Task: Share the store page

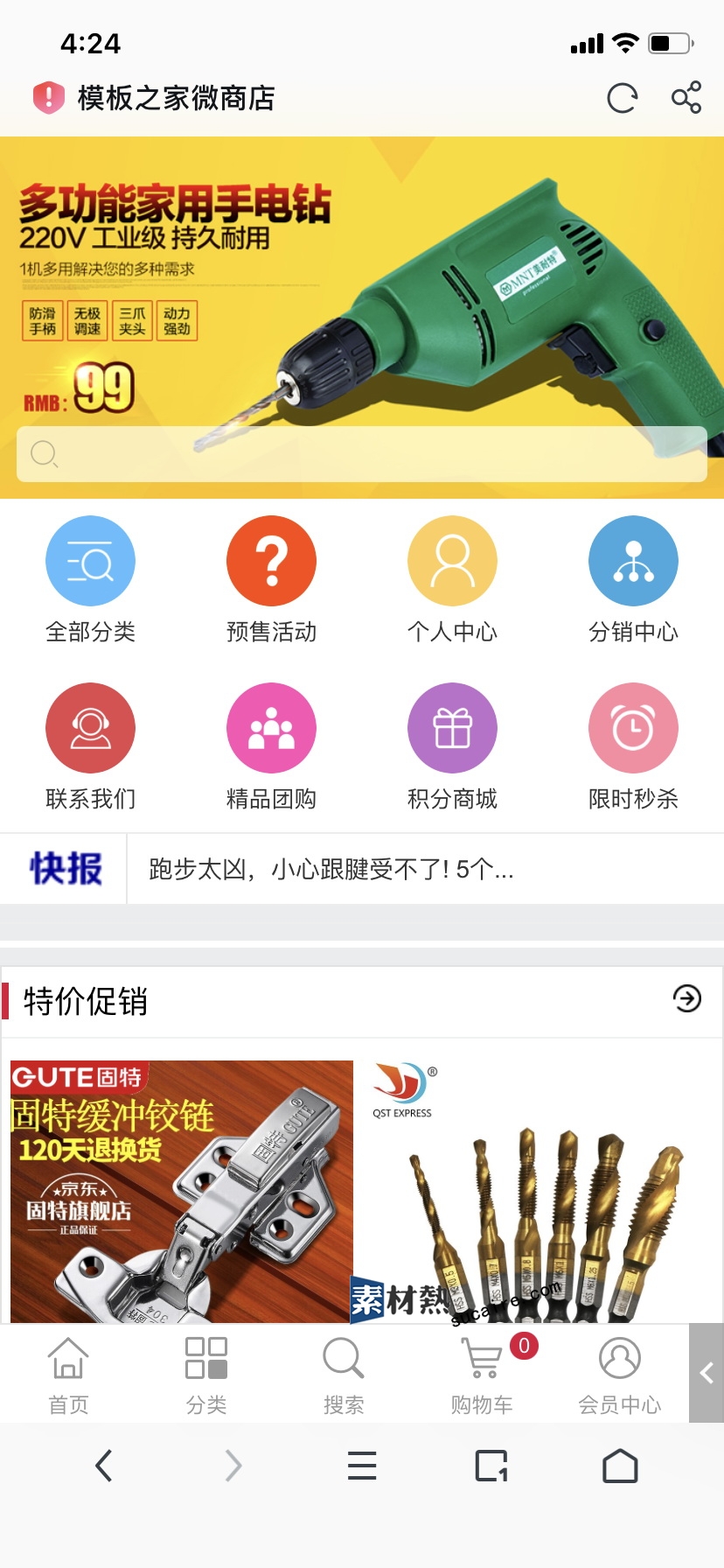Action: (x=686, y=97)
